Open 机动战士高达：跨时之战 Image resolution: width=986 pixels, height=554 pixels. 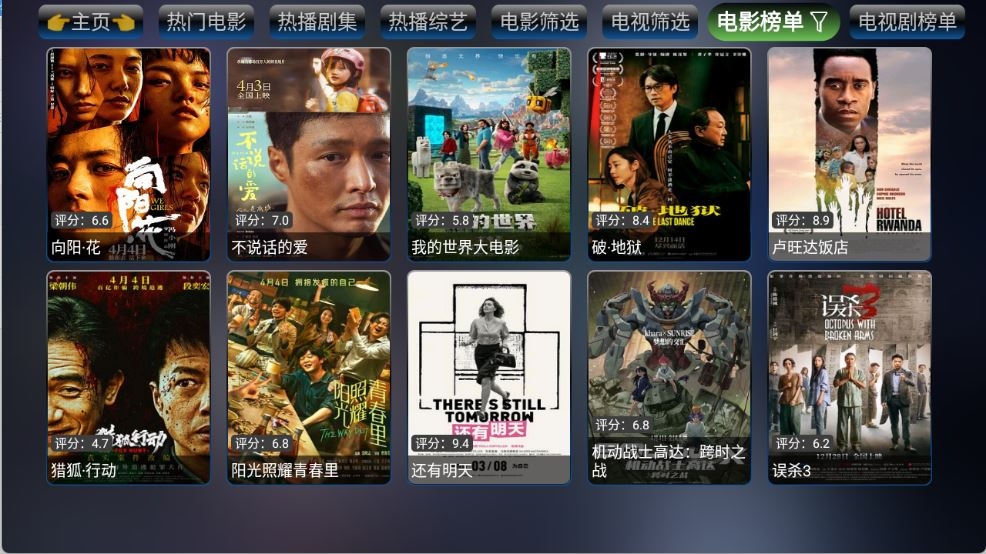(x=669, y=377)
